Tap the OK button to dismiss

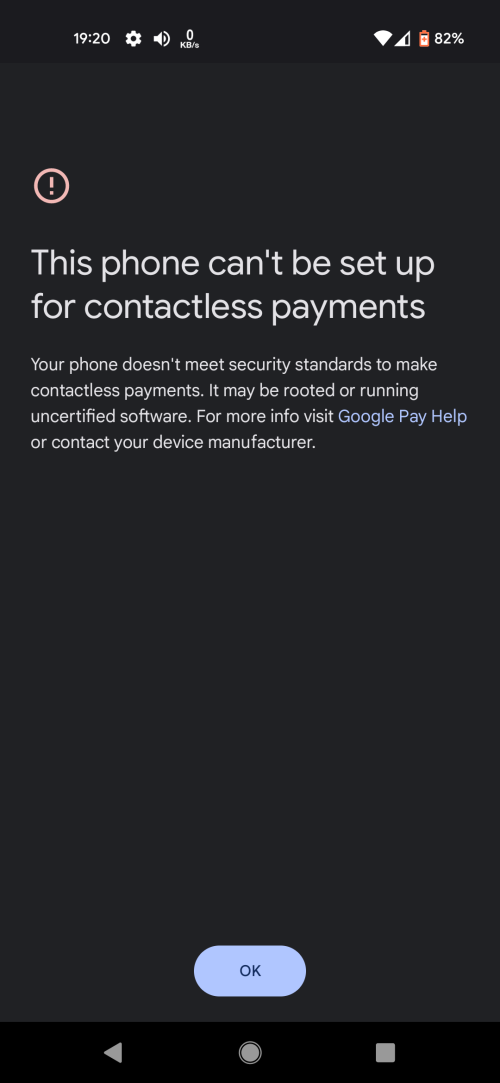tap(250, 970)
